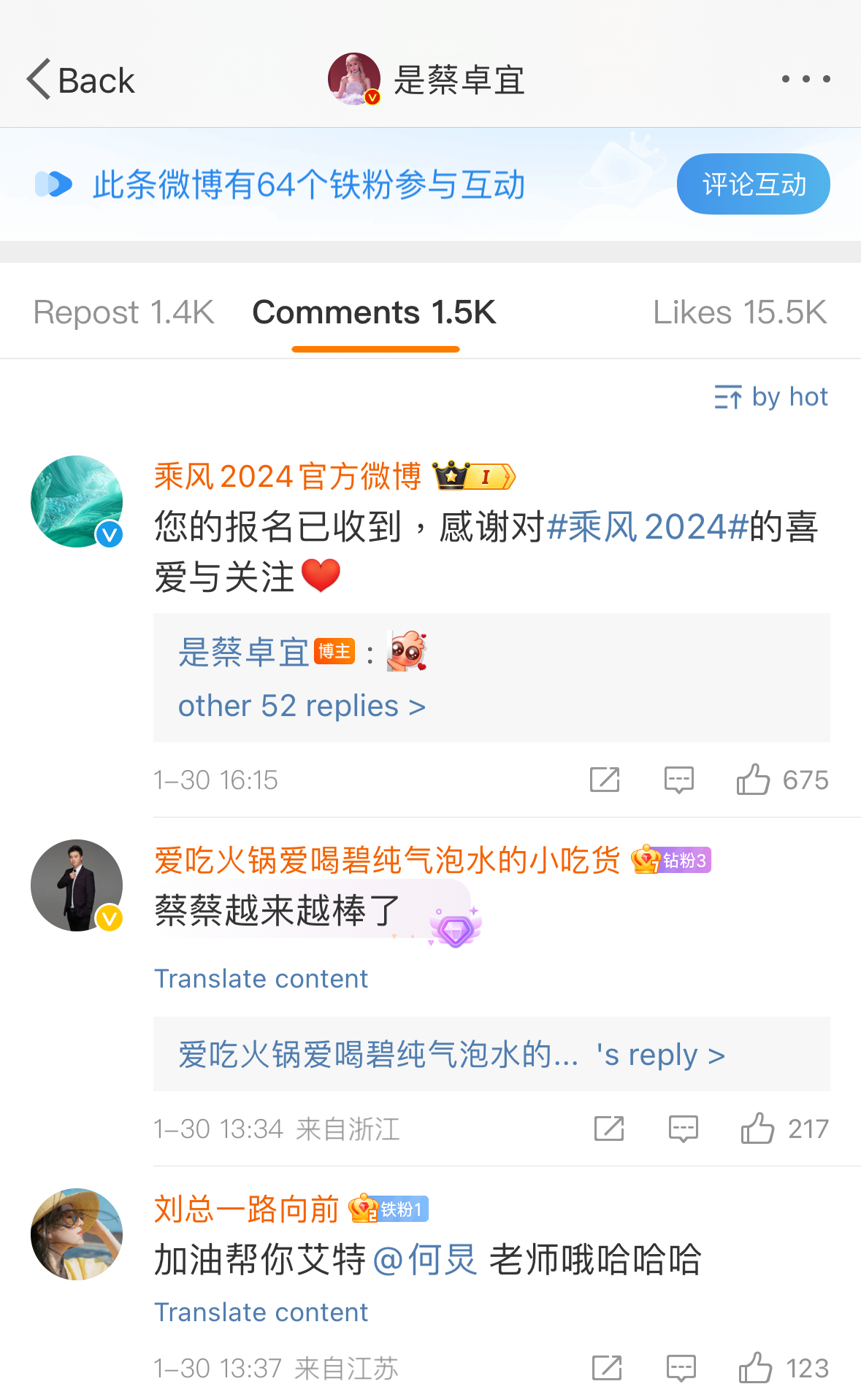View 爱吃火锅爱喝碧纯气泡水的... 's reply
861x1400 pixels.
(x=451, y=1055)
